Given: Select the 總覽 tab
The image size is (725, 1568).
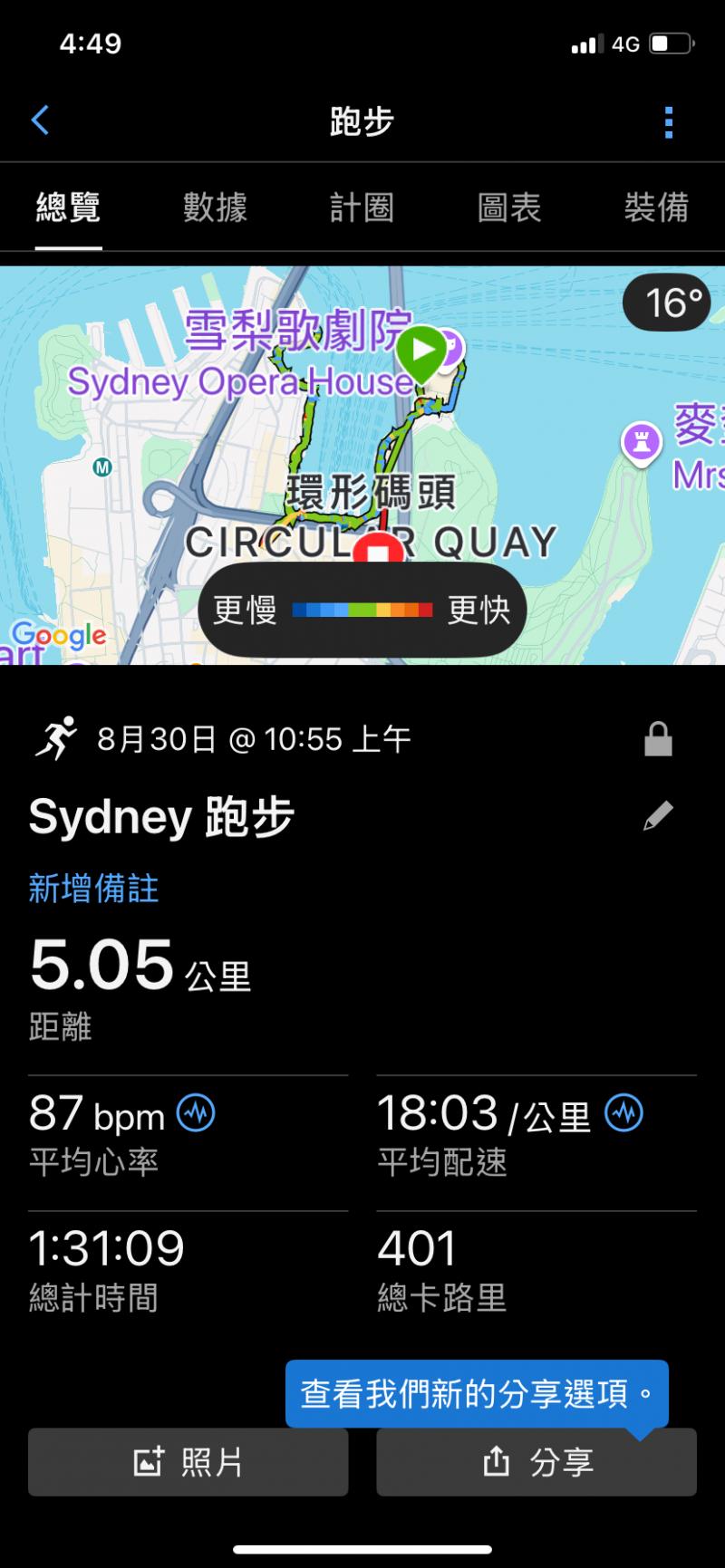Looking at the screenshot, I should tap(68, 208).
